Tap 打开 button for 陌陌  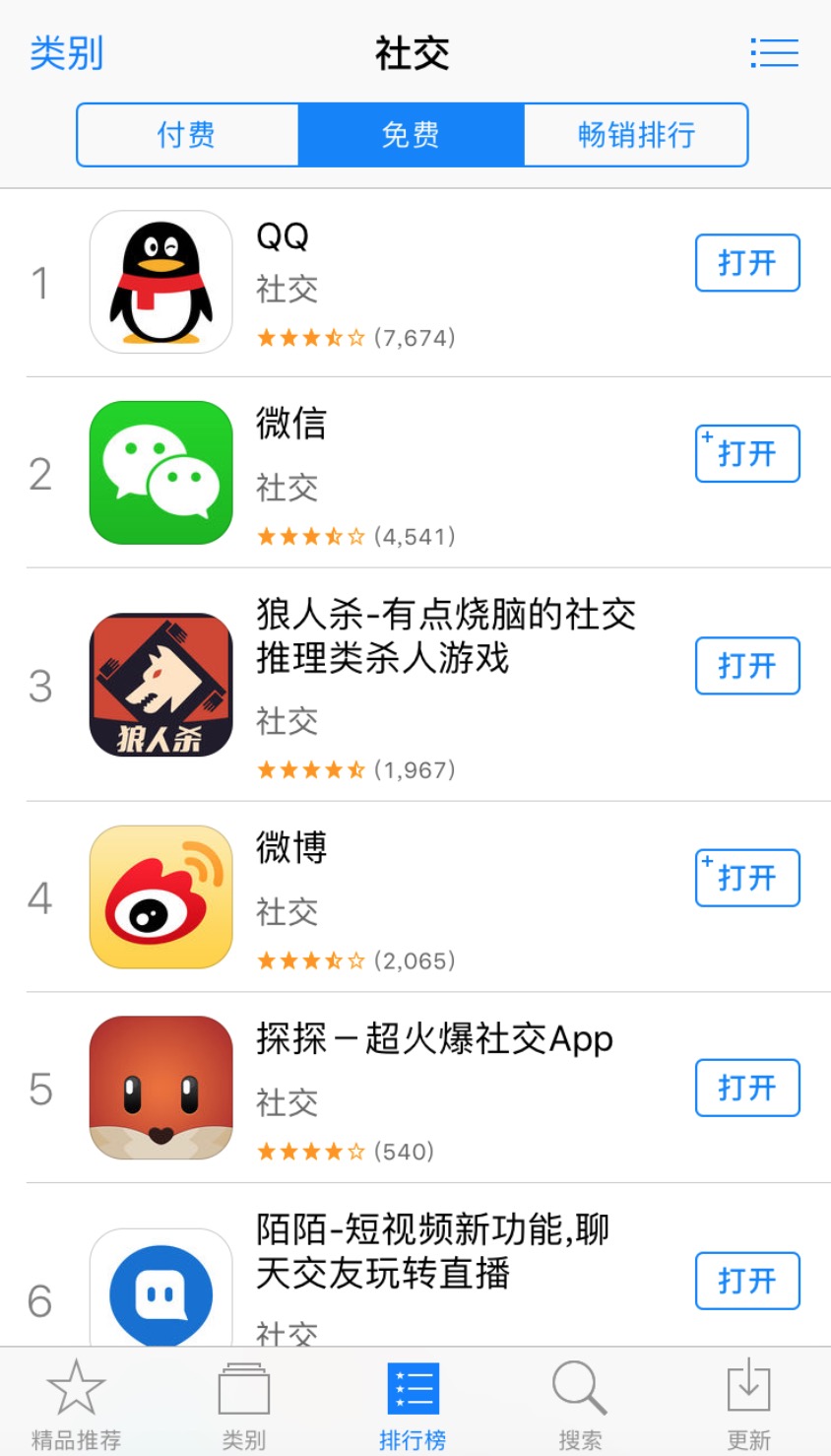coord(747,1281)
